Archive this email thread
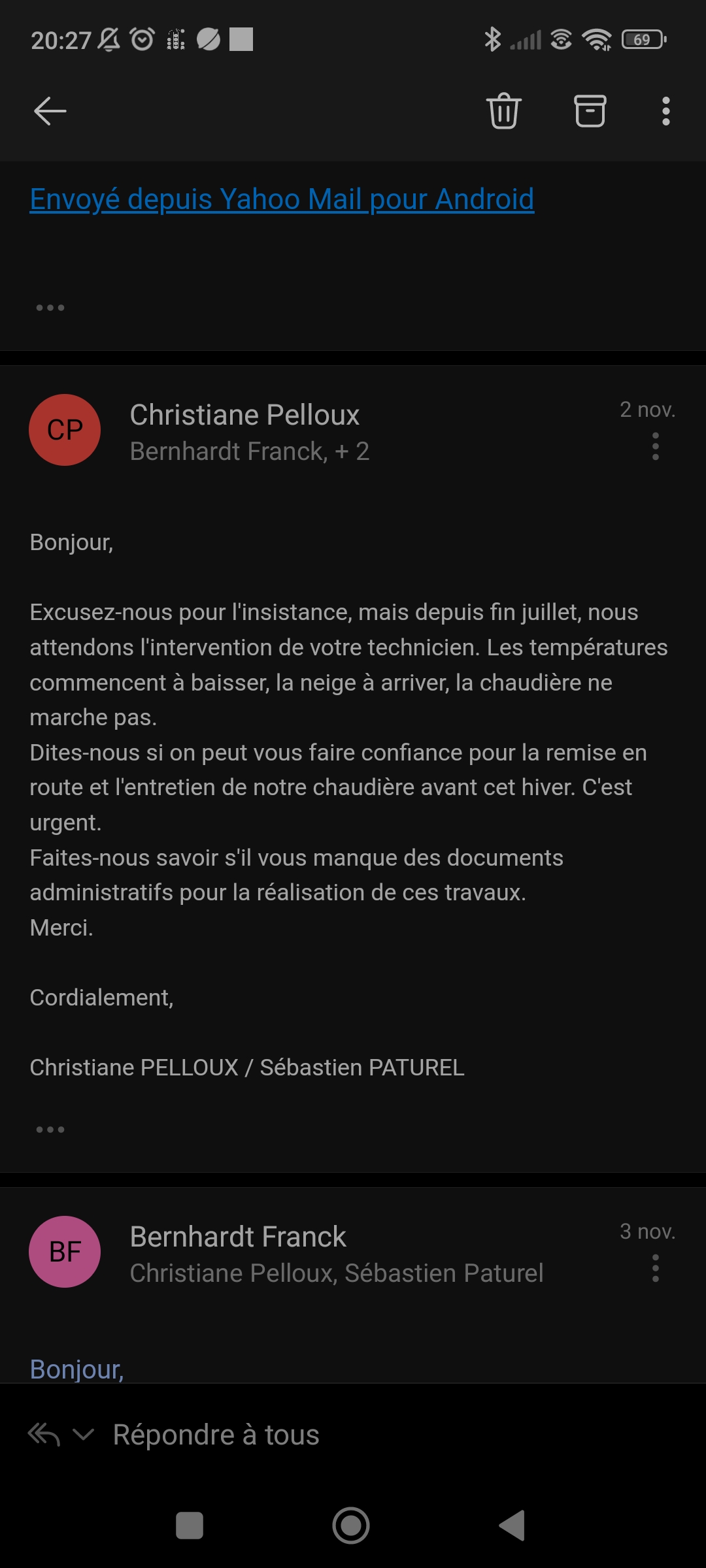Image resolution: width=706 pixels, height=1568 pixels. tap(590, 111)
